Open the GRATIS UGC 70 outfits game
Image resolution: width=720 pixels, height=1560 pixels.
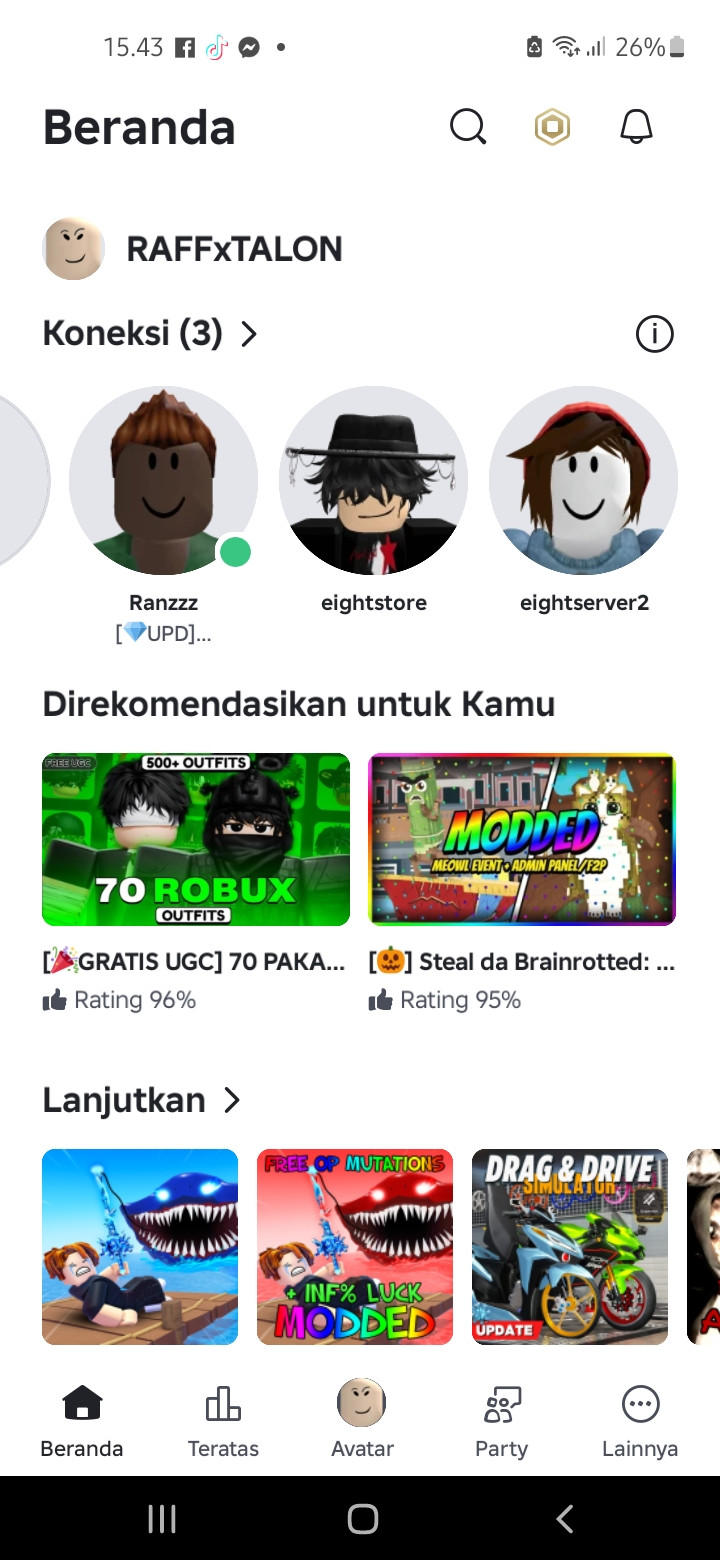point(196,840)
